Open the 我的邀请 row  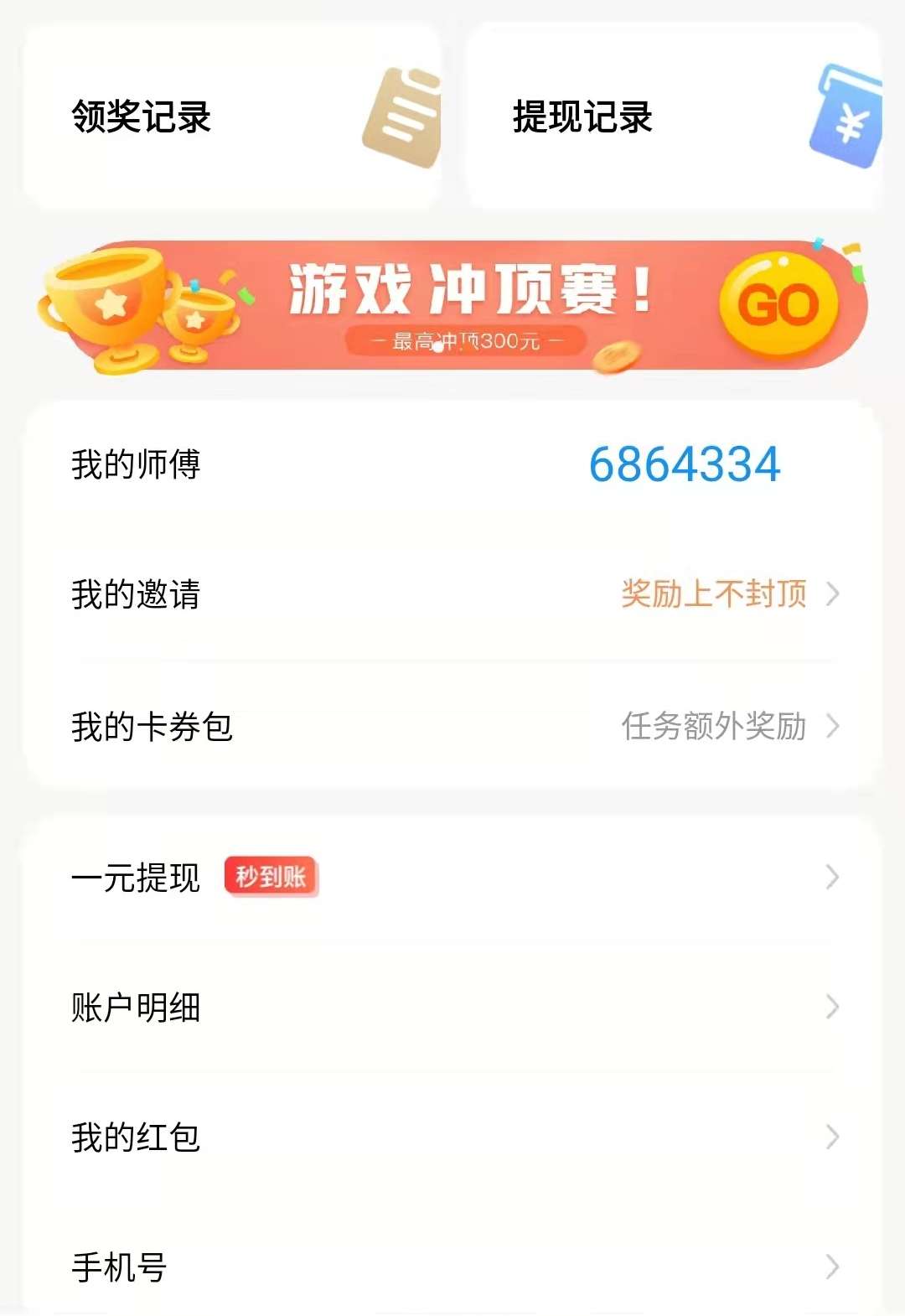click(x=452, y=594)
